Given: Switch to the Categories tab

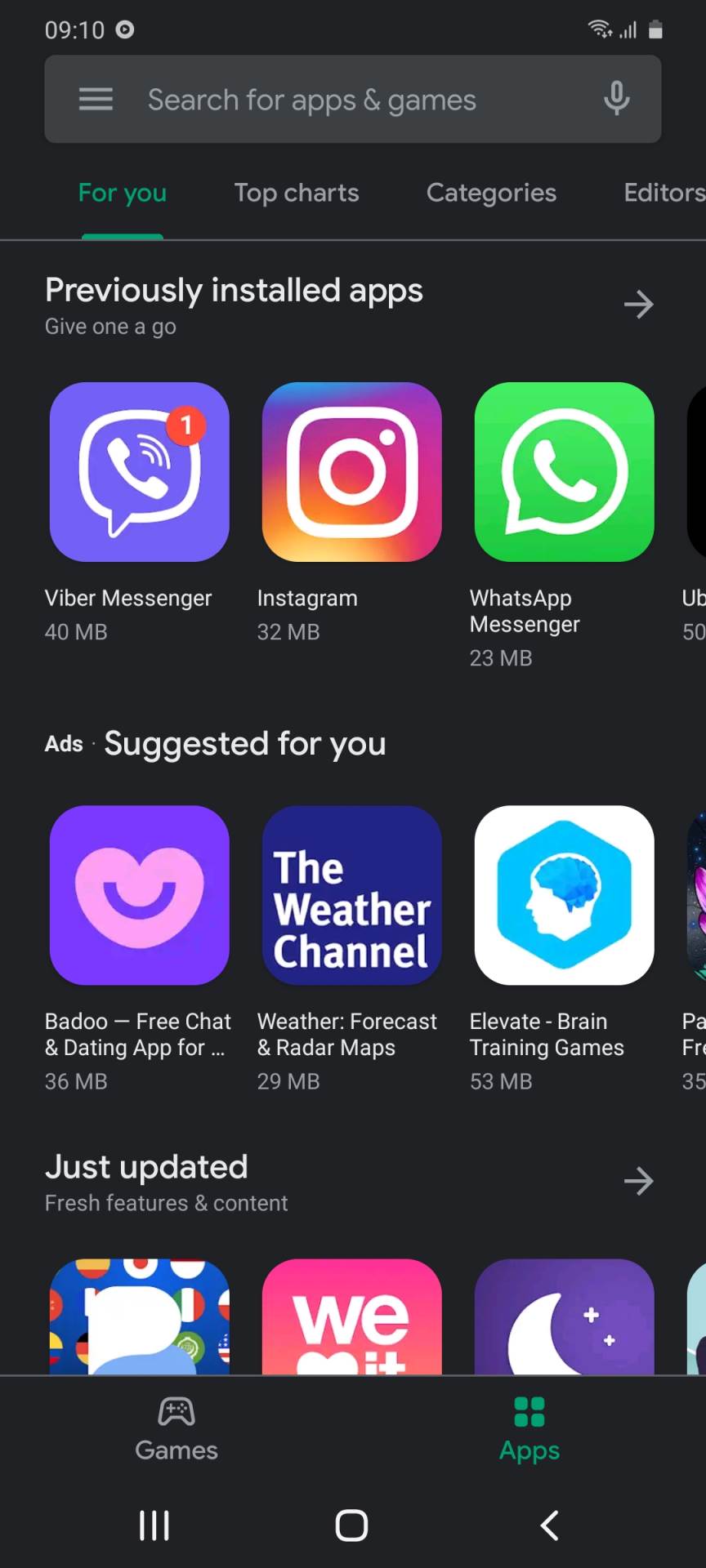Looking at the screenshot, I should [491, 193].
